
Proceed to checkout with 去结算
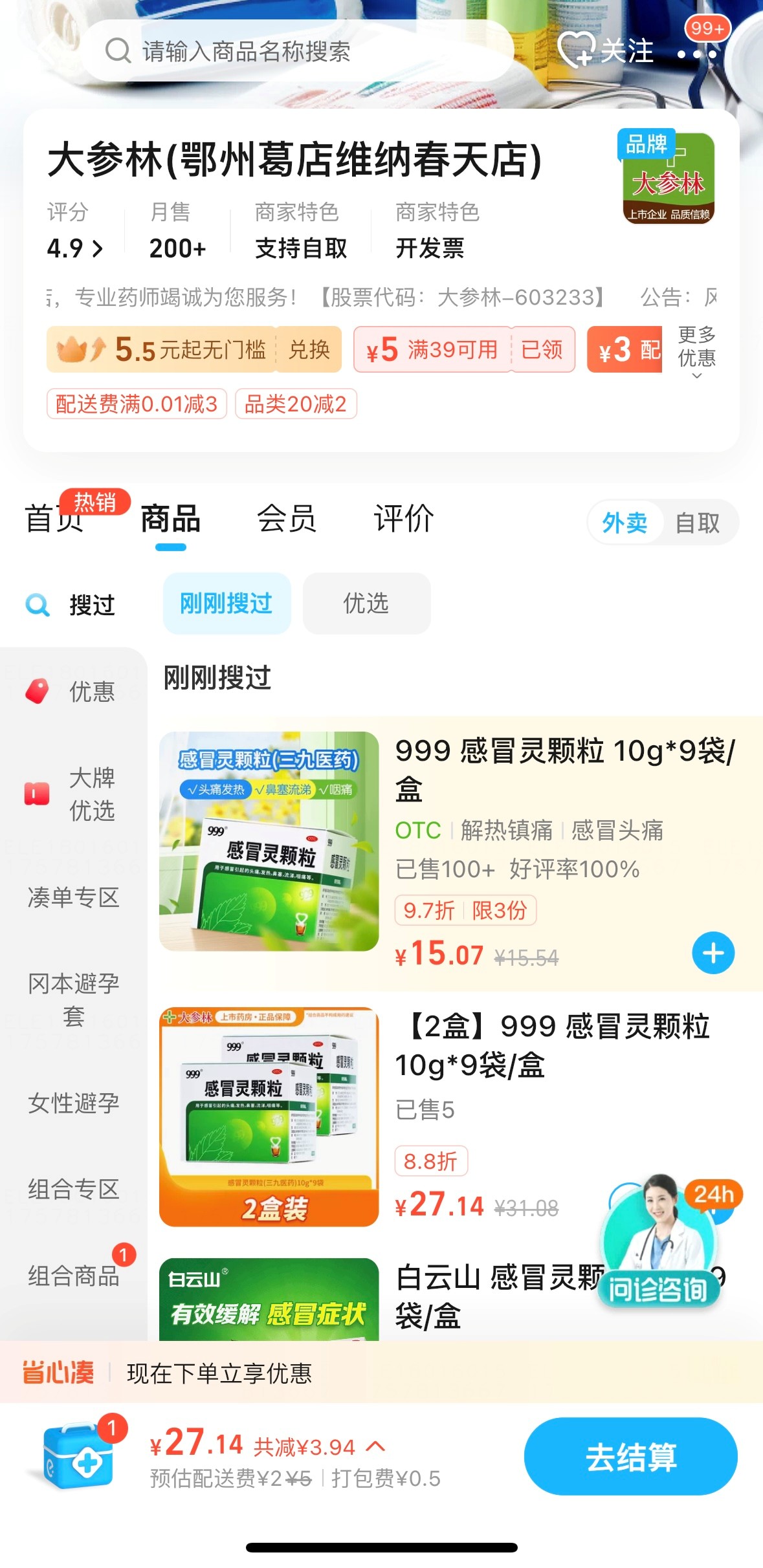(x=630, y=1457)
